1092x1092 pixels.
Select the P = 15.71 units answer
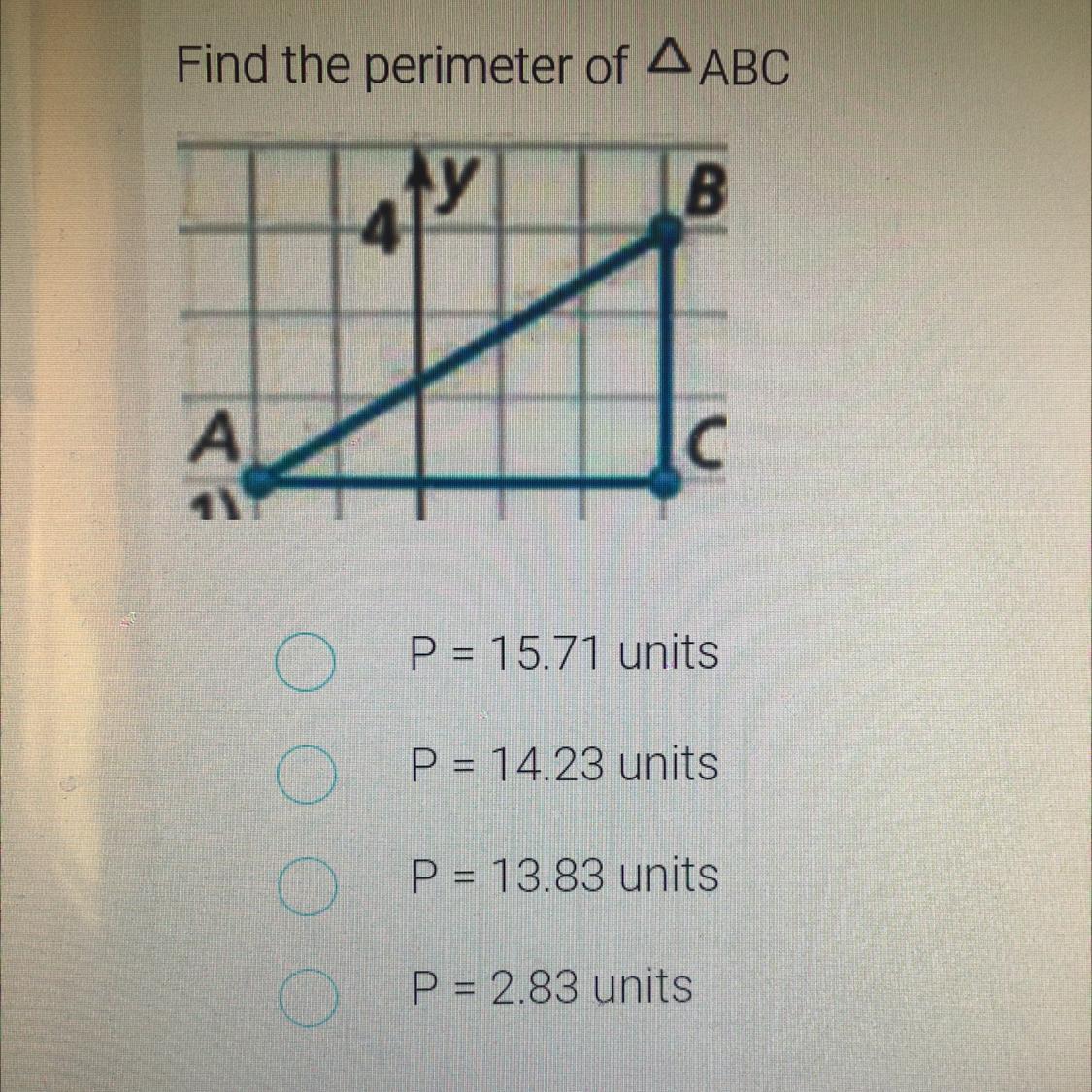[x=306, y=663]
